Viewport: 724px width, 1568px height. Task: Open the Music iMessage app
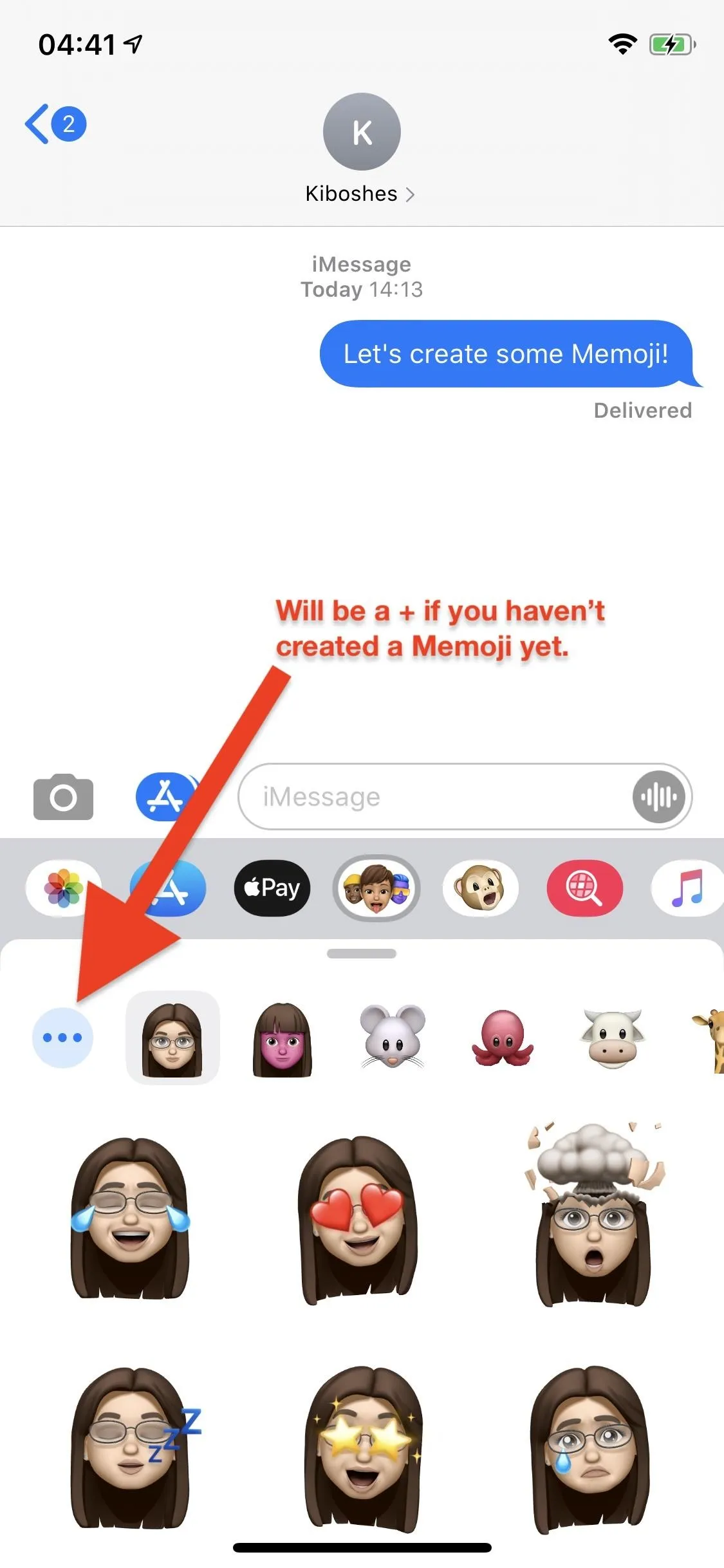click(687, 888)
